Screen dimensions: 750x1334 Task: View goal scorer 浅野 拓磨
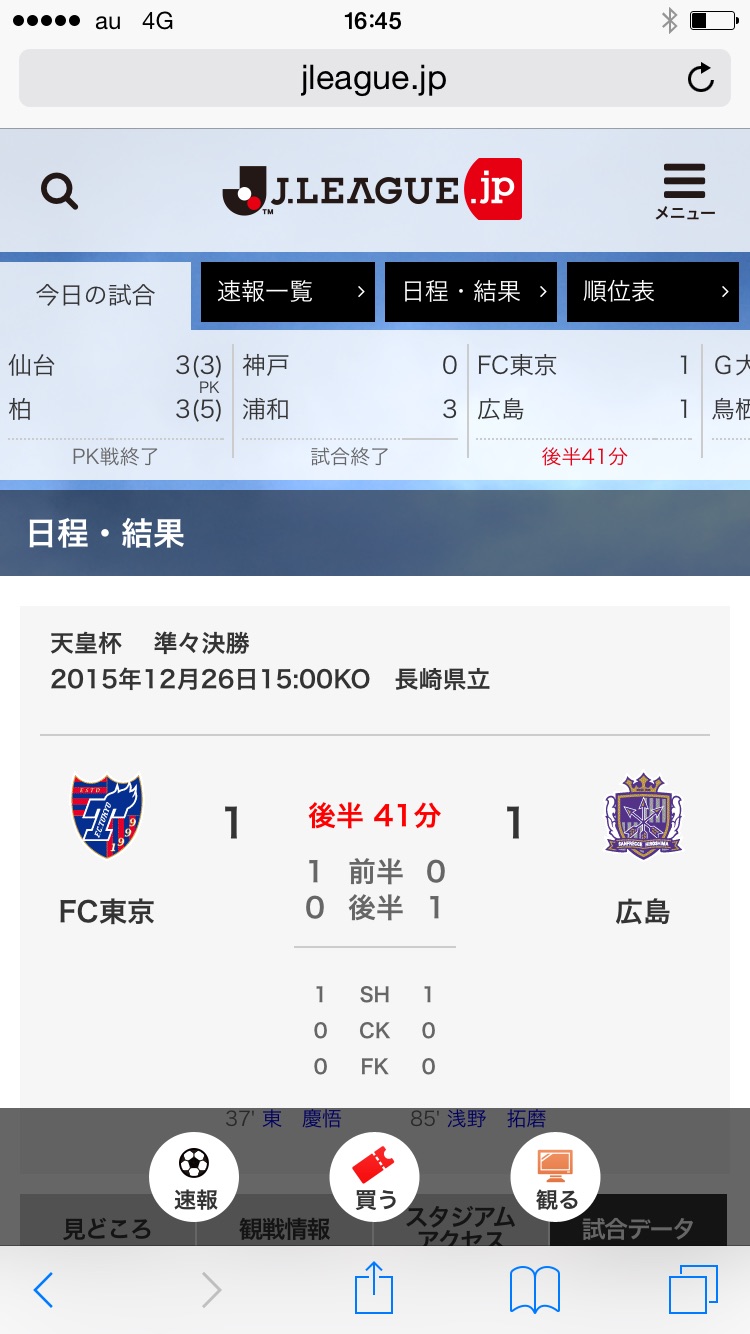coord(497,1118)
